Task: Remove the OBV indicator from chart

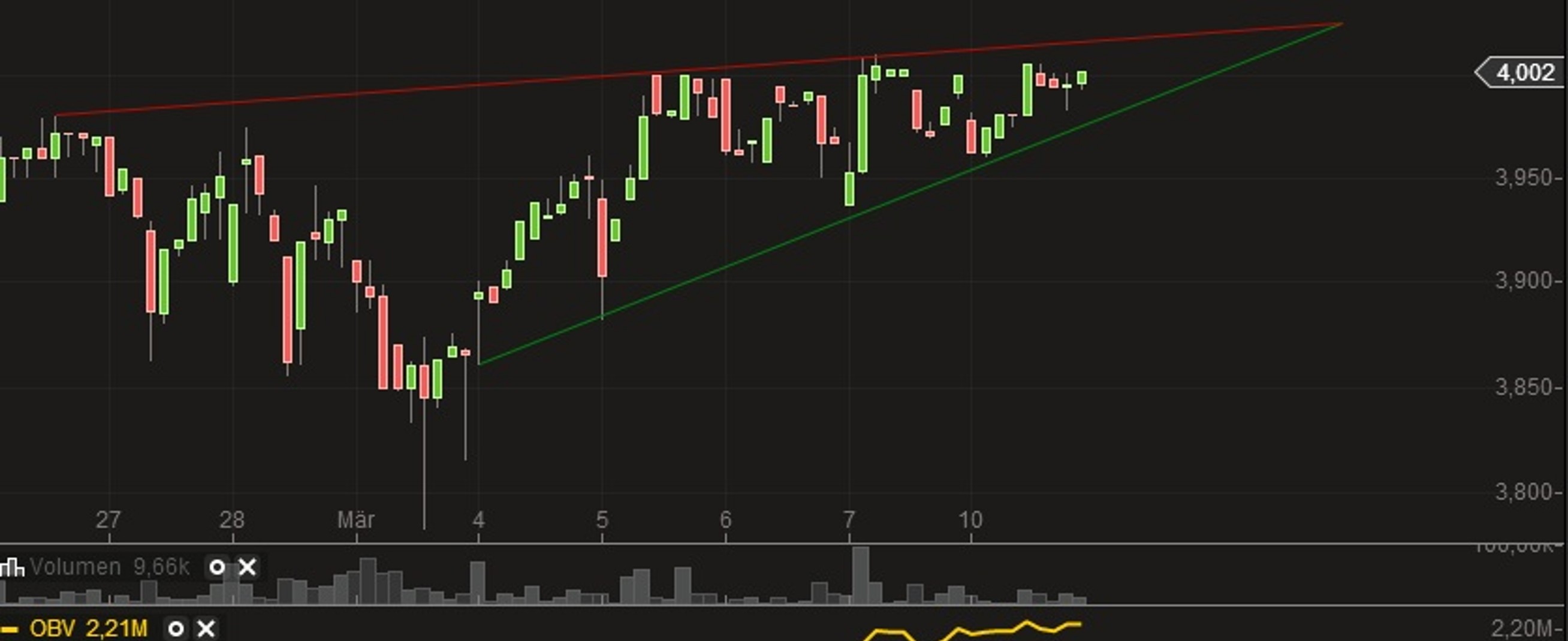Action: [206, 629]
